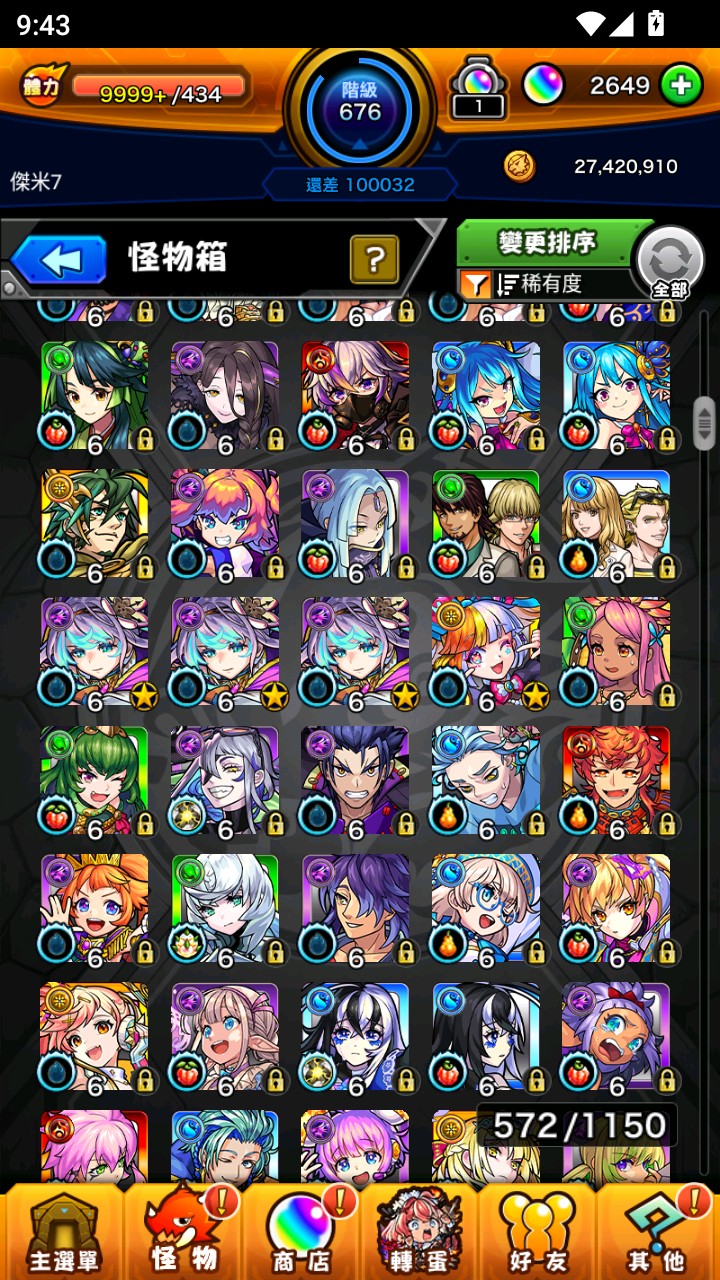Tap 變更排序 to change the sort order
The width and height of the screenshot is (720, 1280).
547,243
